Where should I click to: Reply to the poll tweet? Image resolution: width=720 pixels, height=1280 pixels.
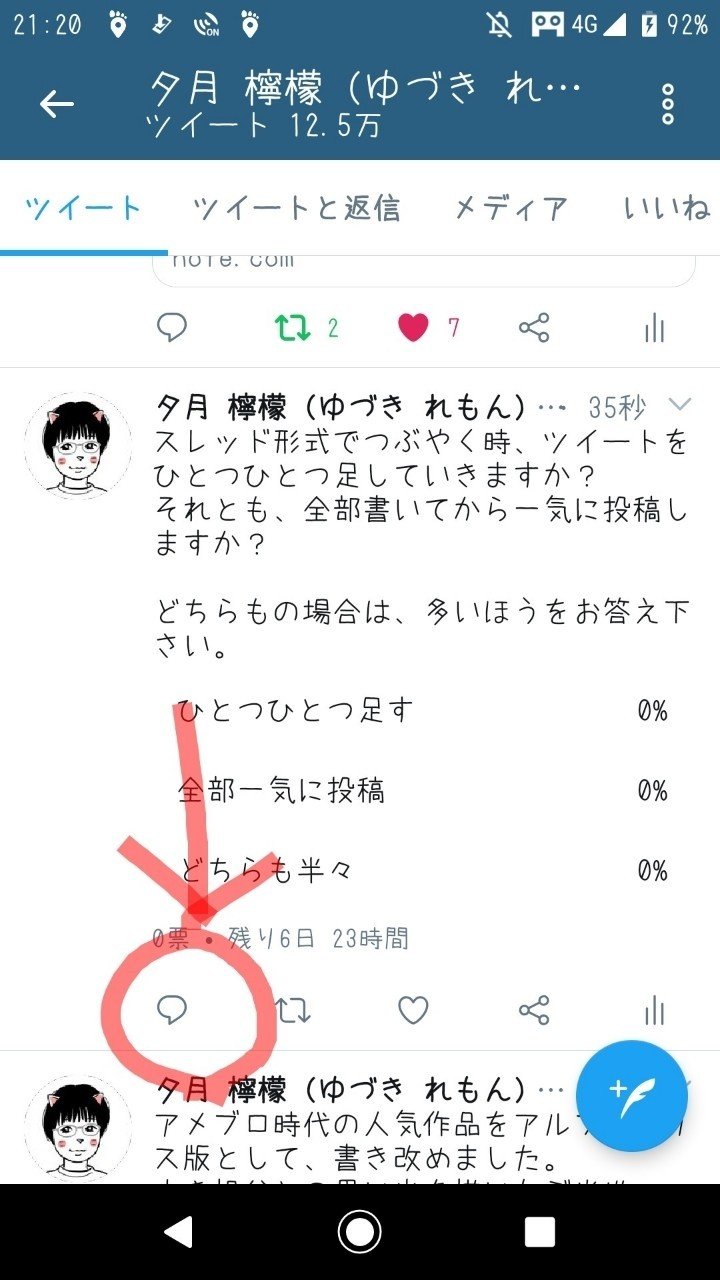tap(173, 1011)
